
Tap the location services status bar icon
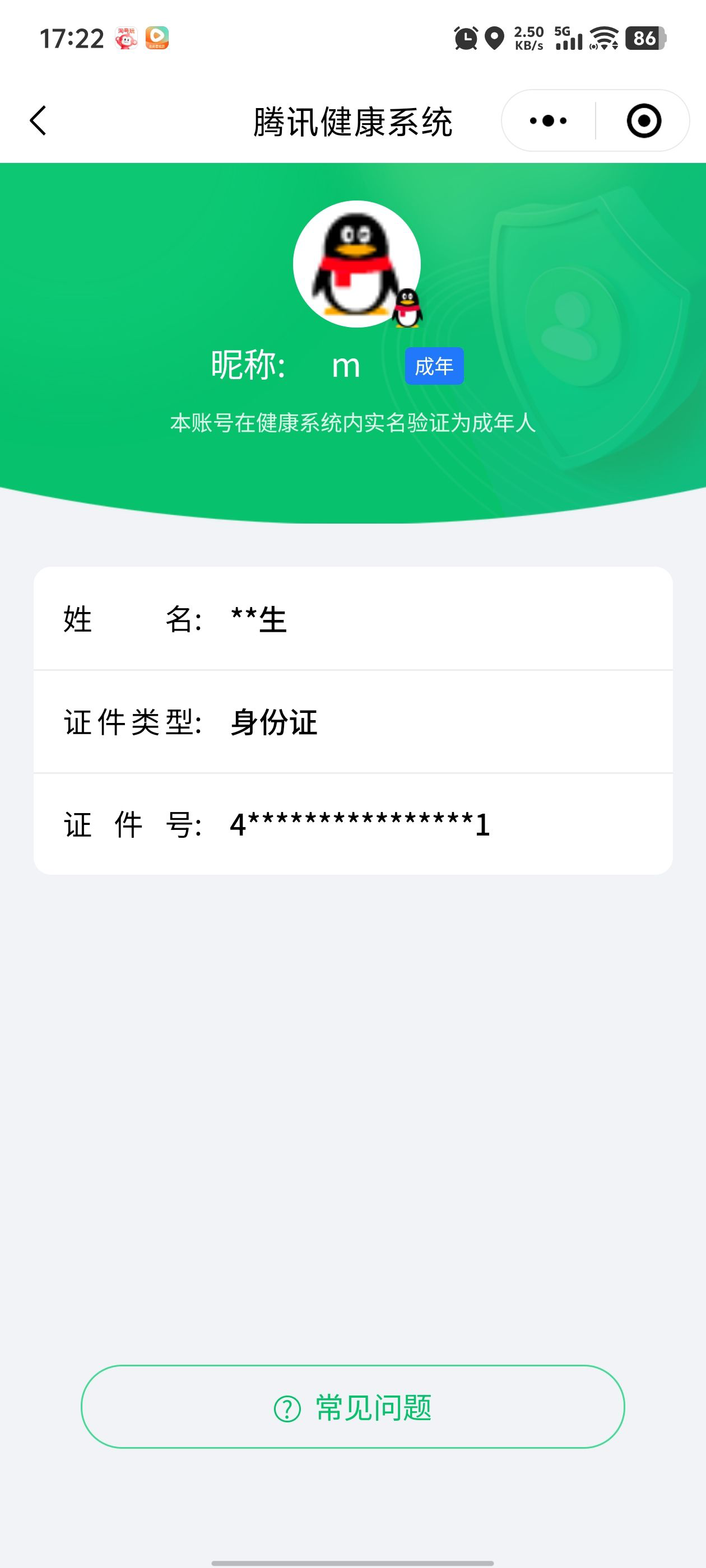point(495,38)
